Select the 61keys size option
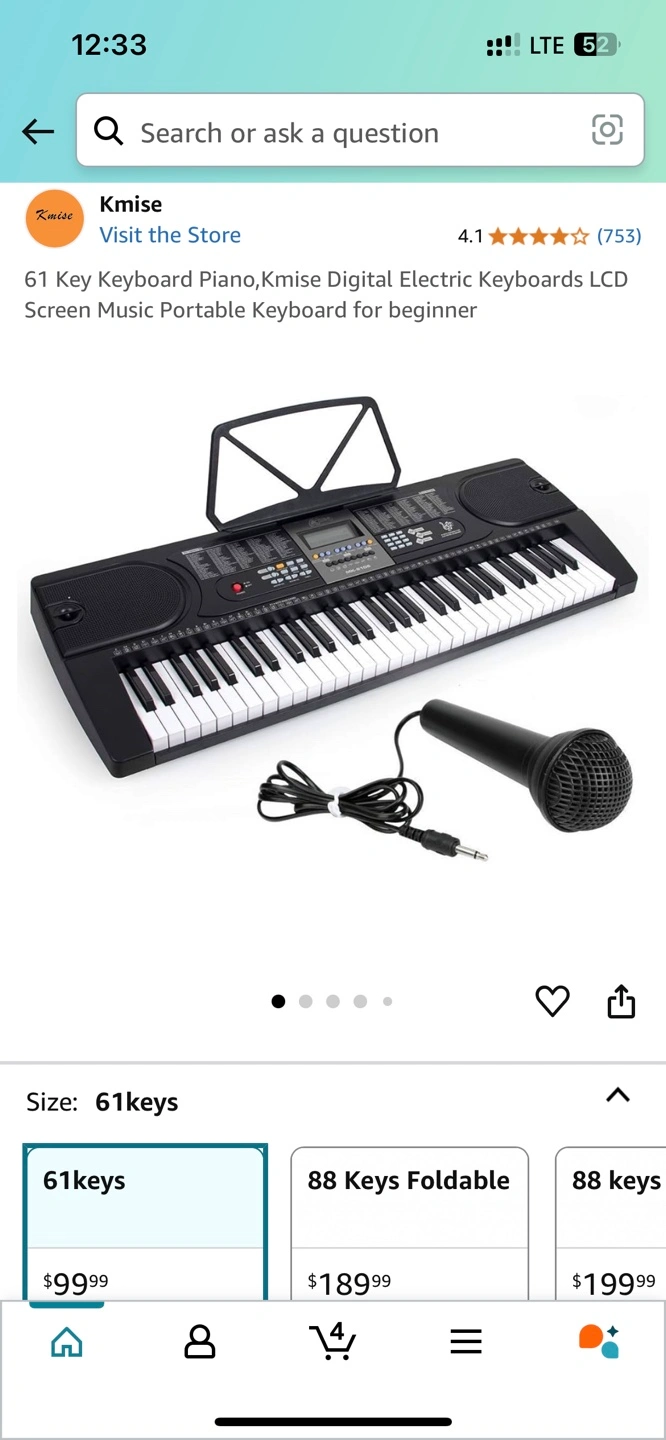Screen dimensions: 666x1440 point(146,1223)
